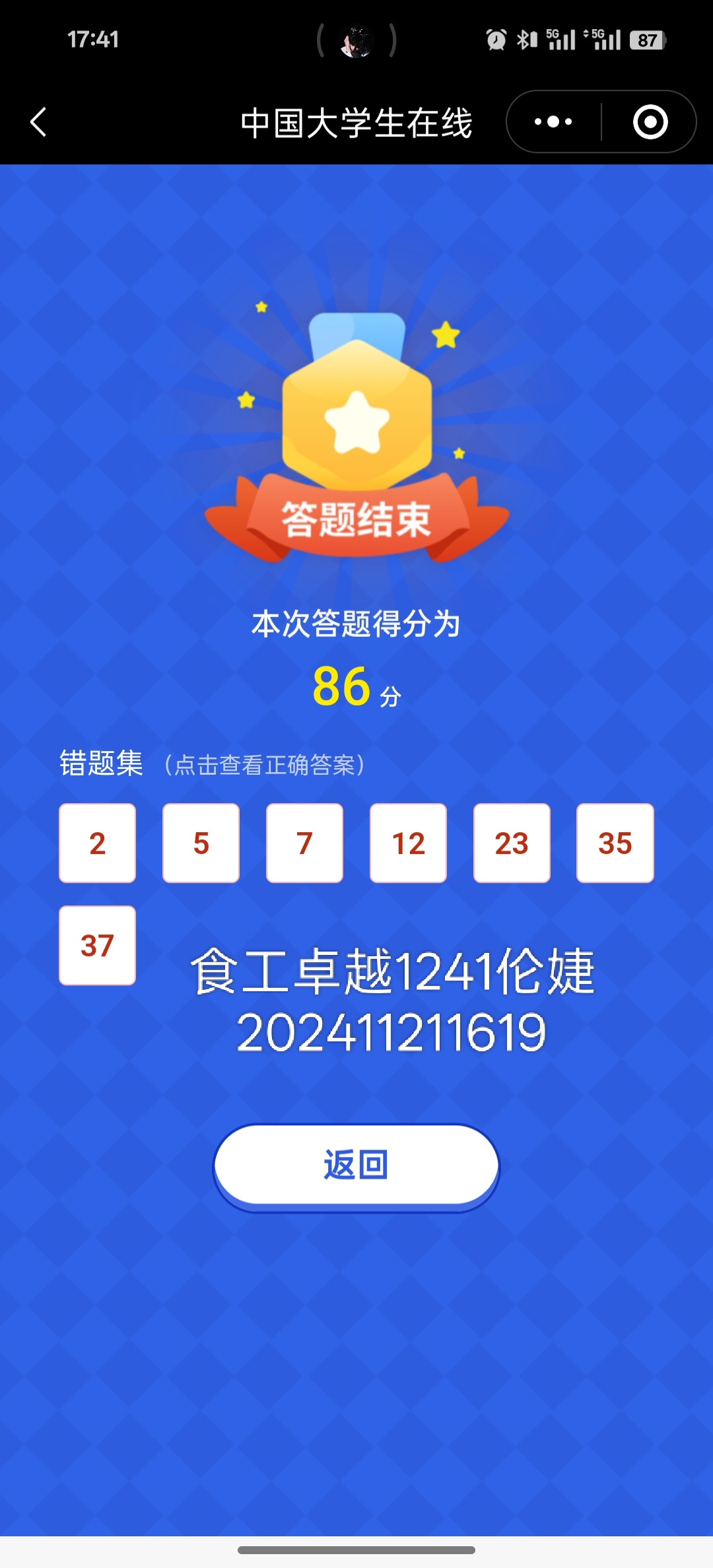Check wrong question number 7
This screenshot has height=1568, width=713.
coord(304,843)
